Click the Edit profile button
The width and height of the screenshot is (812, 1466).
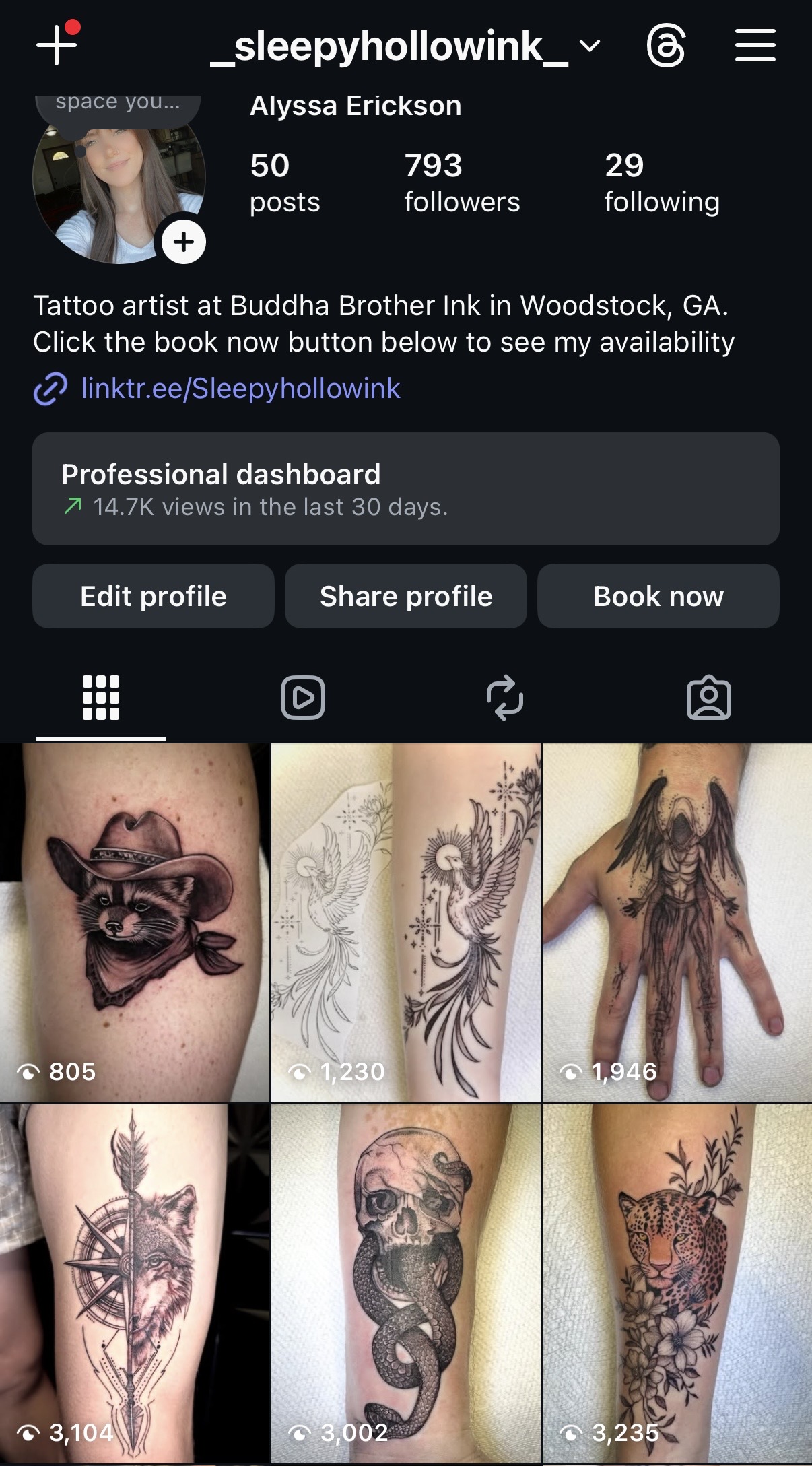(x=153, y=596)
